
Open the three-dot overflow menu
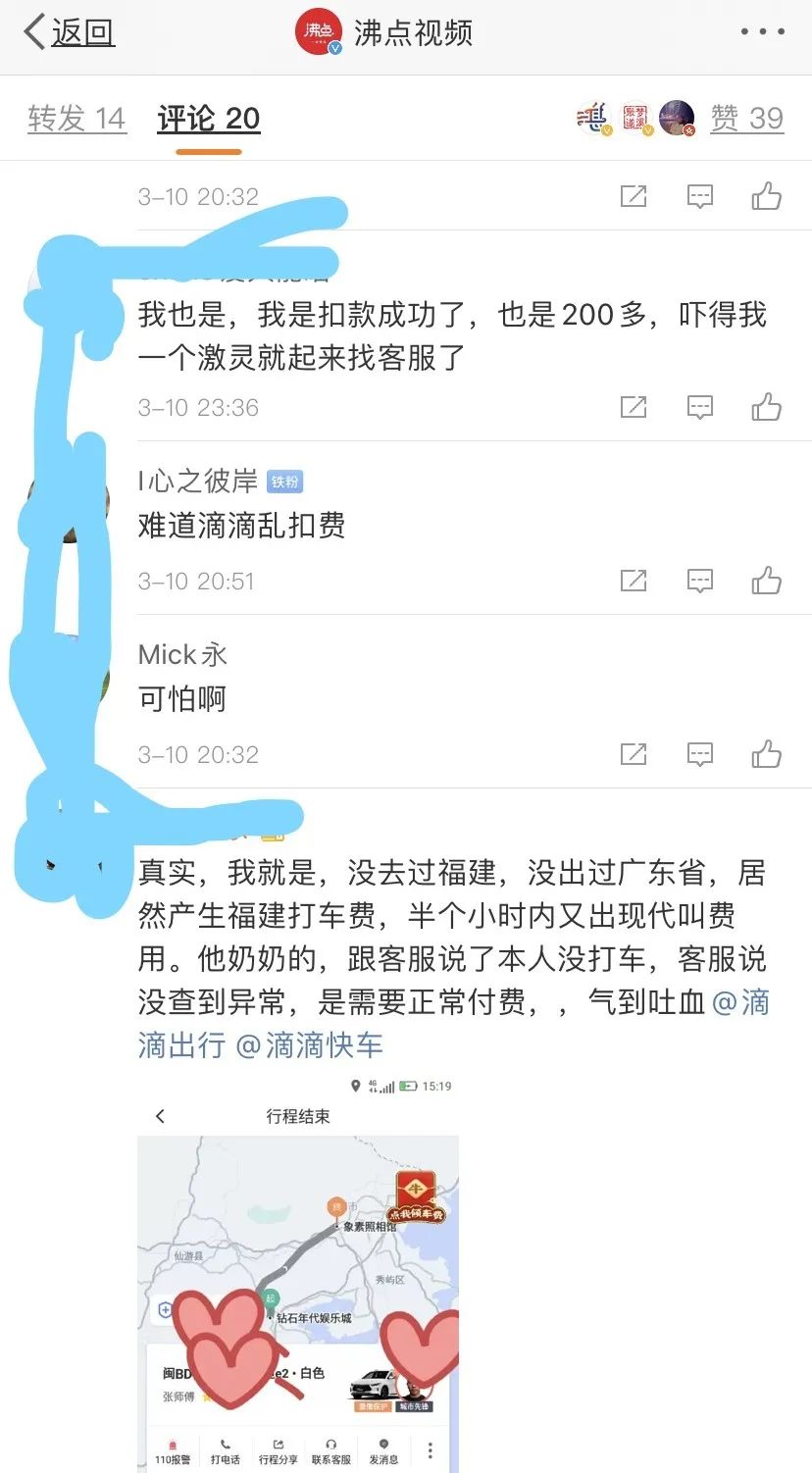(x=762, y=32)
